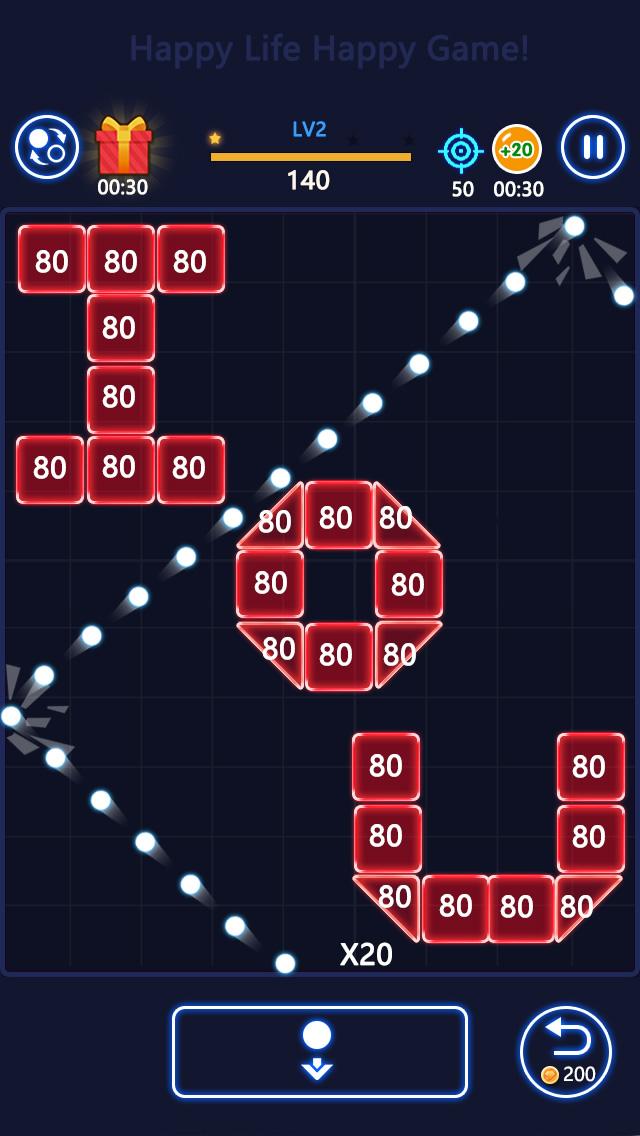Claim the +20 balls bonus
This screenshot has width=640, height=1136.
(517, 150)
